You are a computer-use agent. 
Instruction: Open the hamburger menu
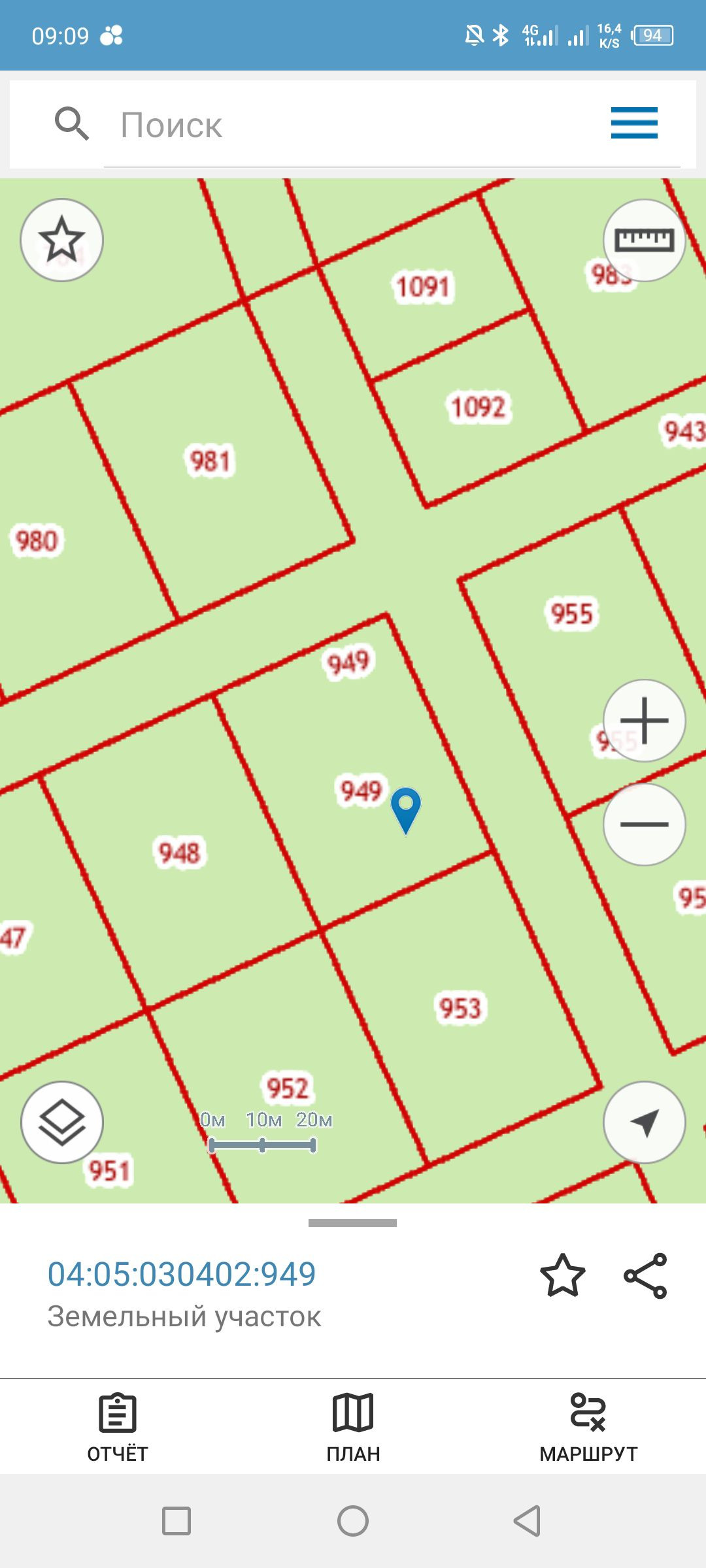[x=634, y=123]
